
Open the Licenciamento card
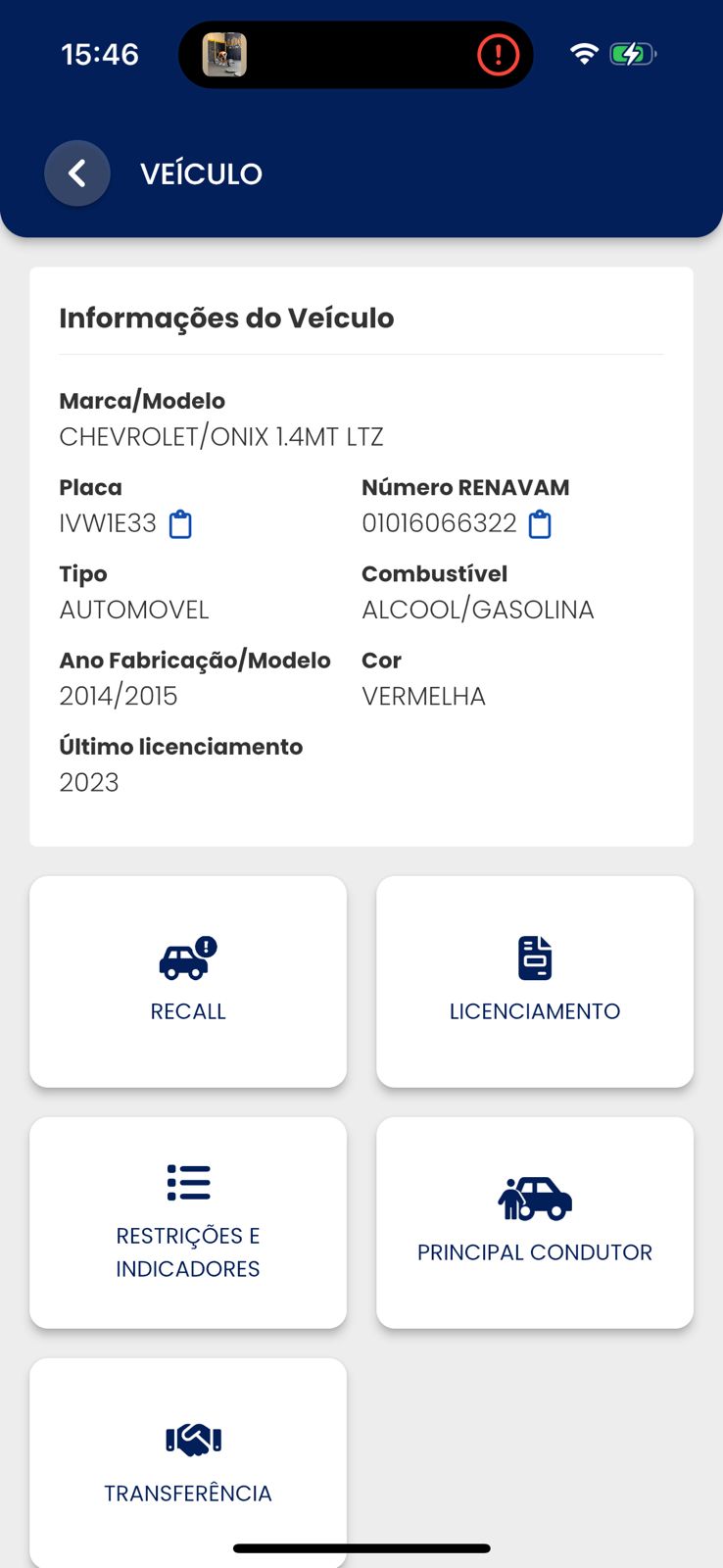tap(535, 981)
